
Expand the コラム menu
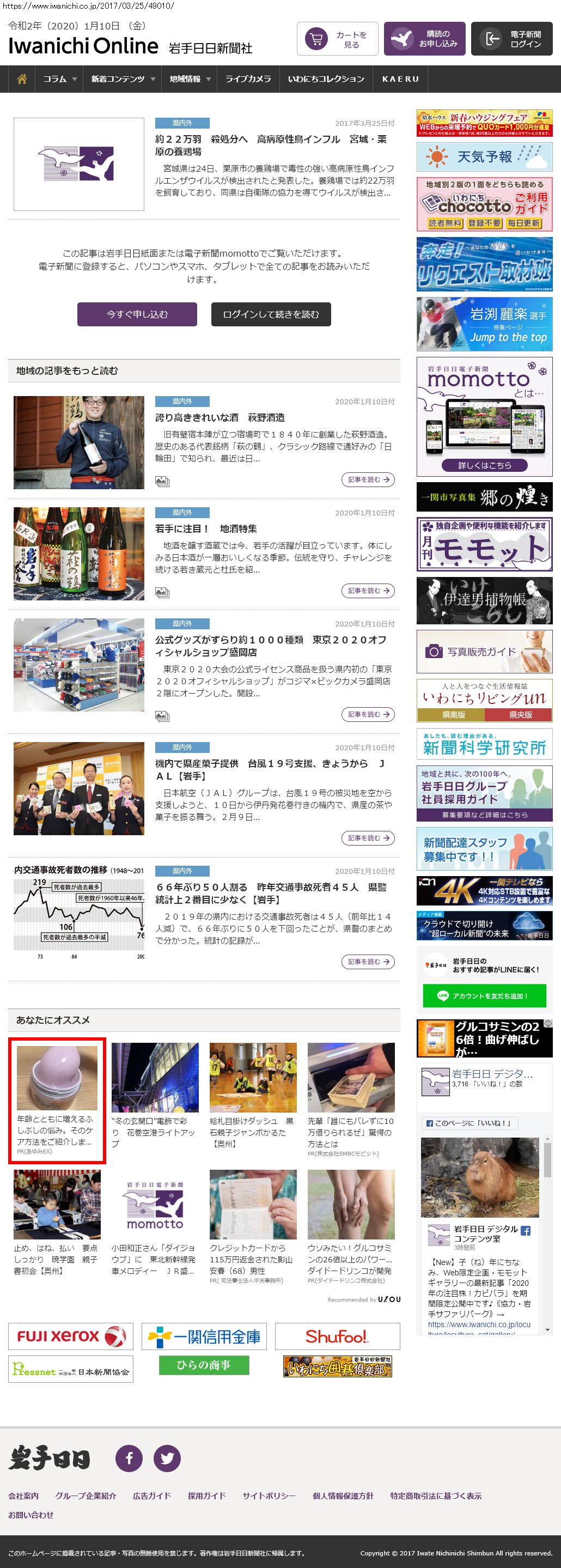click(x=59, y=79)
